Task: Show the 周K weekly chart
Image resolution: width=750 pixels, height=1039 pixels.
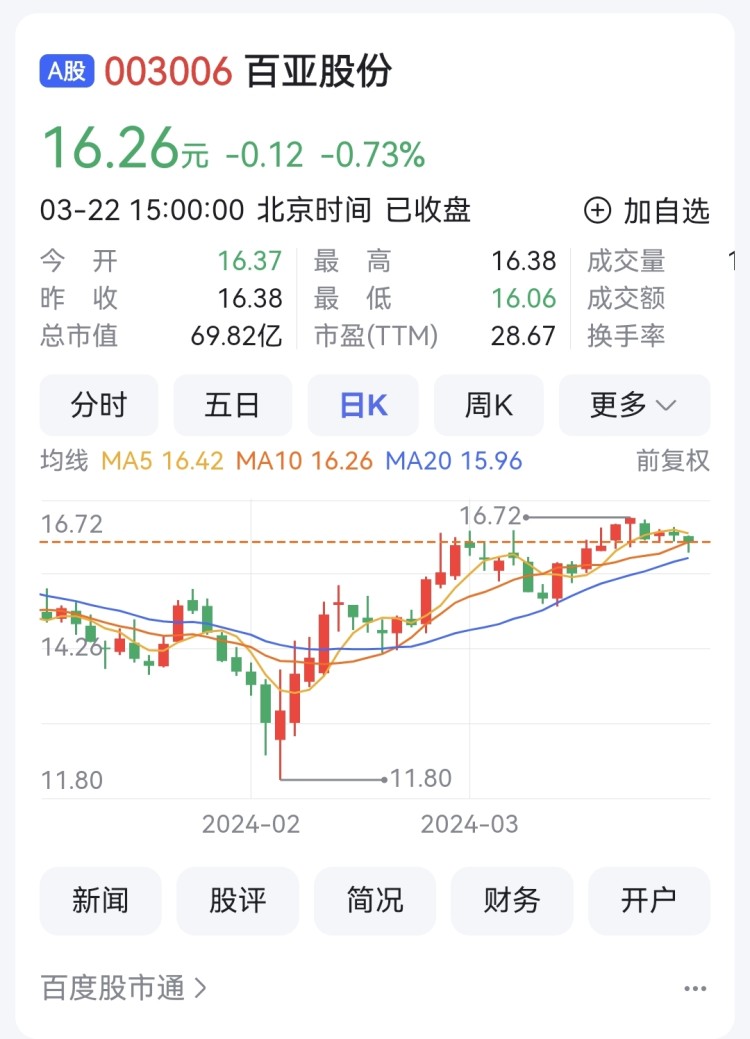Action: tap(489, 405)
